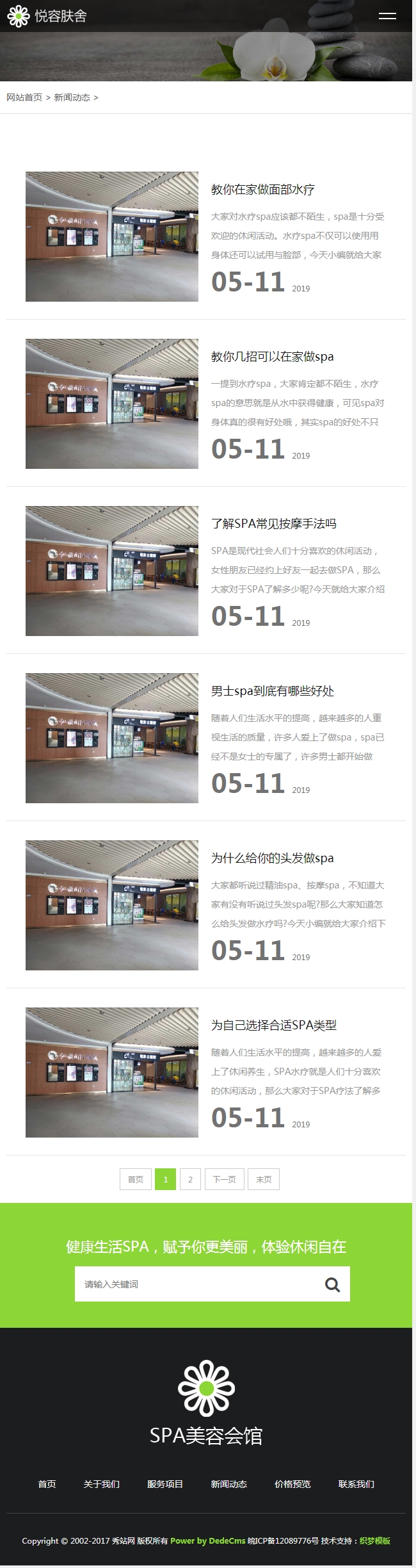Read the article 为自己选择合适SPA类型
The image size is (416, 1568).
(x=273, y=1025)
